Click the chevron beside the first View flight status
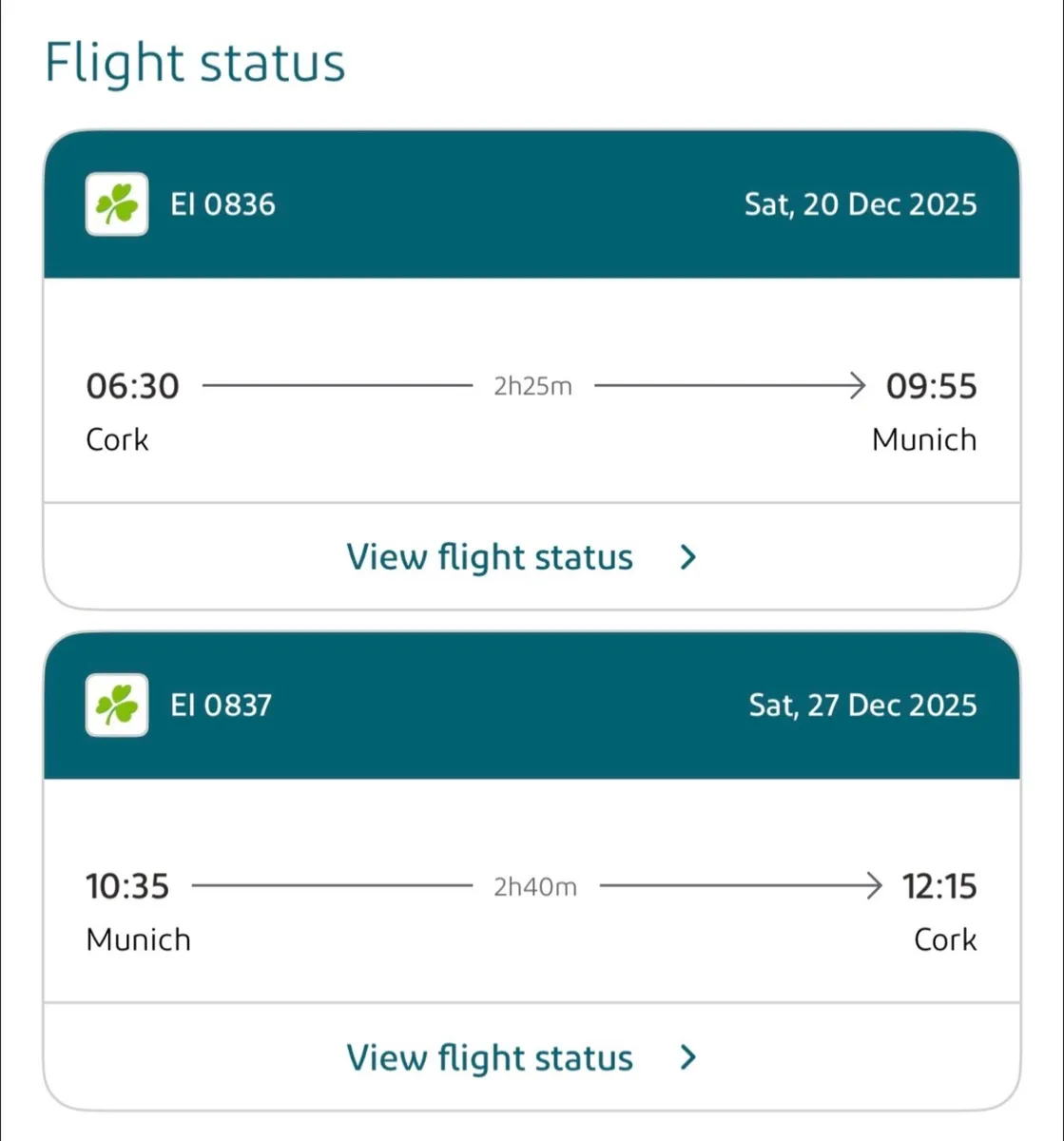The height and width of the screenshot is (1141, 1064). click(x=687, y=557)
